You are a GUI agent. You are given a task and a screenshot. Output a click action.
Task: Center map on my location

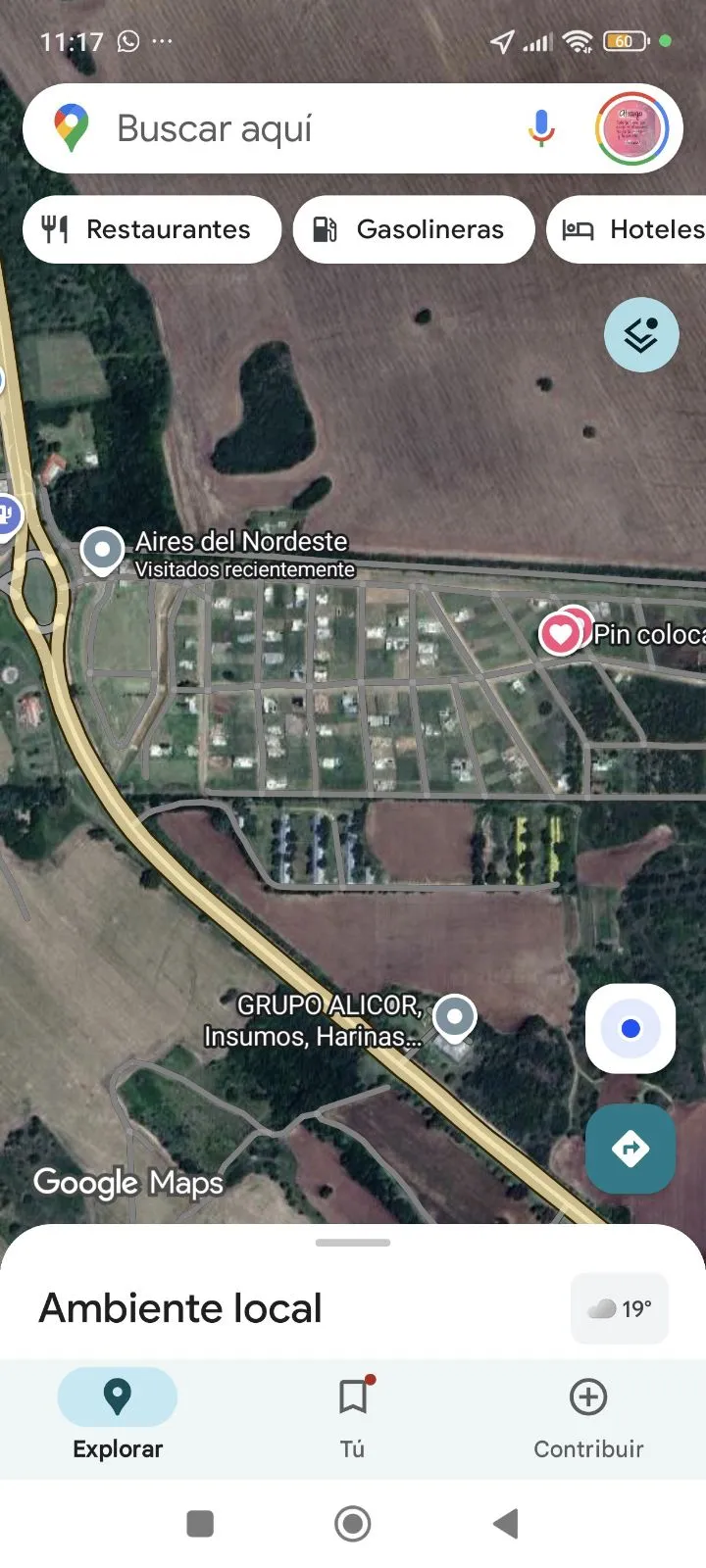pos(630,1029)
